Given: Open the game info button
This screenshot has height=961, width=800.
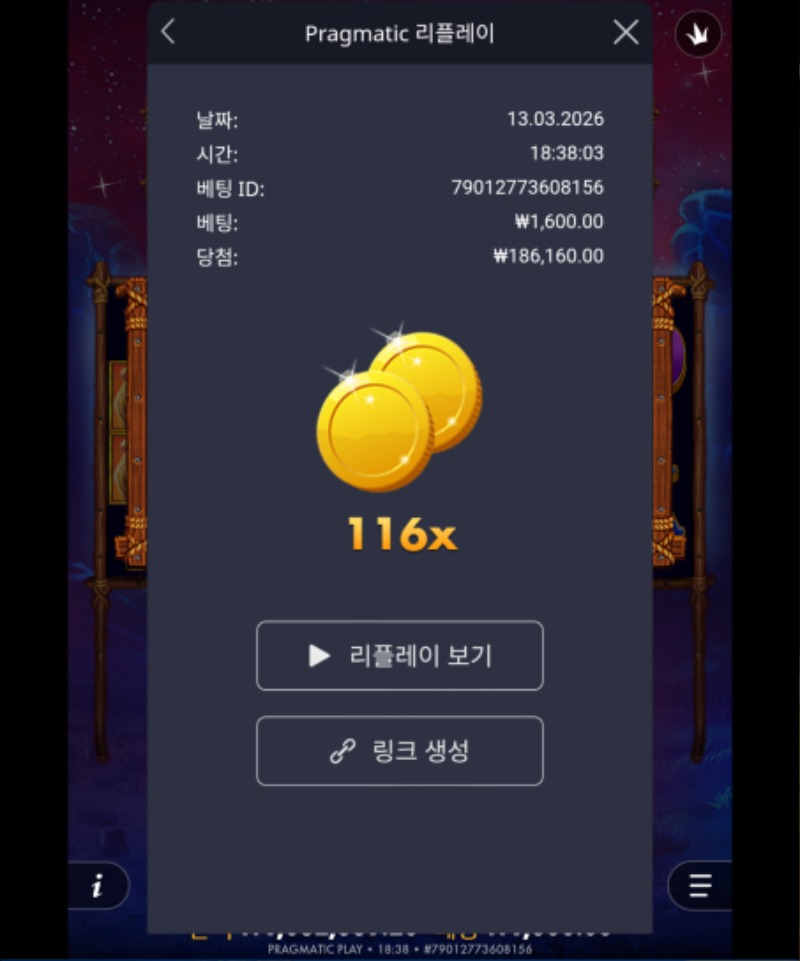Looking at the screenshot, I should pos(98,885).
